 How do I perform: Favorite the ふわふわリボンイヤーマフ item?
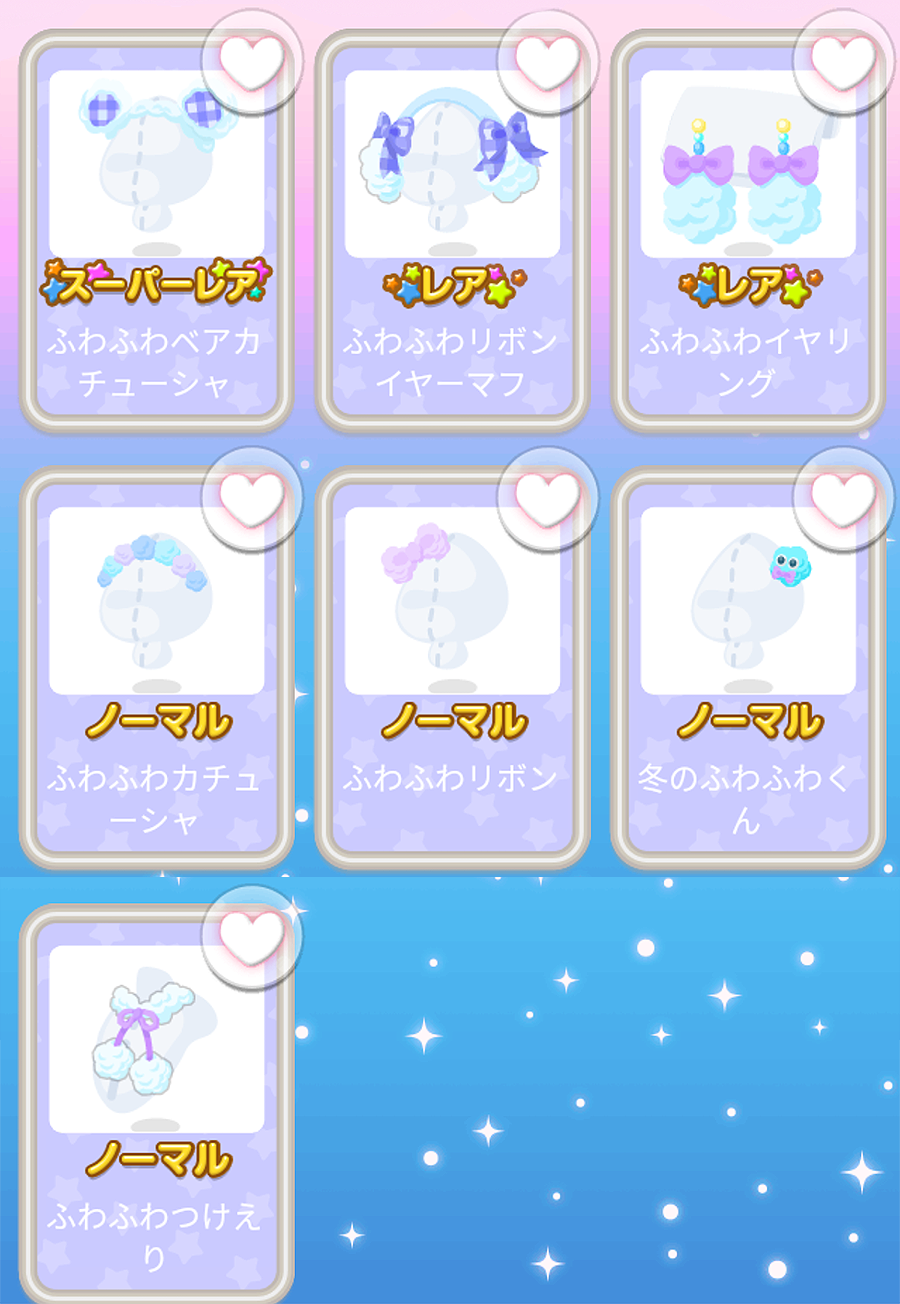(x=547, y=60)
